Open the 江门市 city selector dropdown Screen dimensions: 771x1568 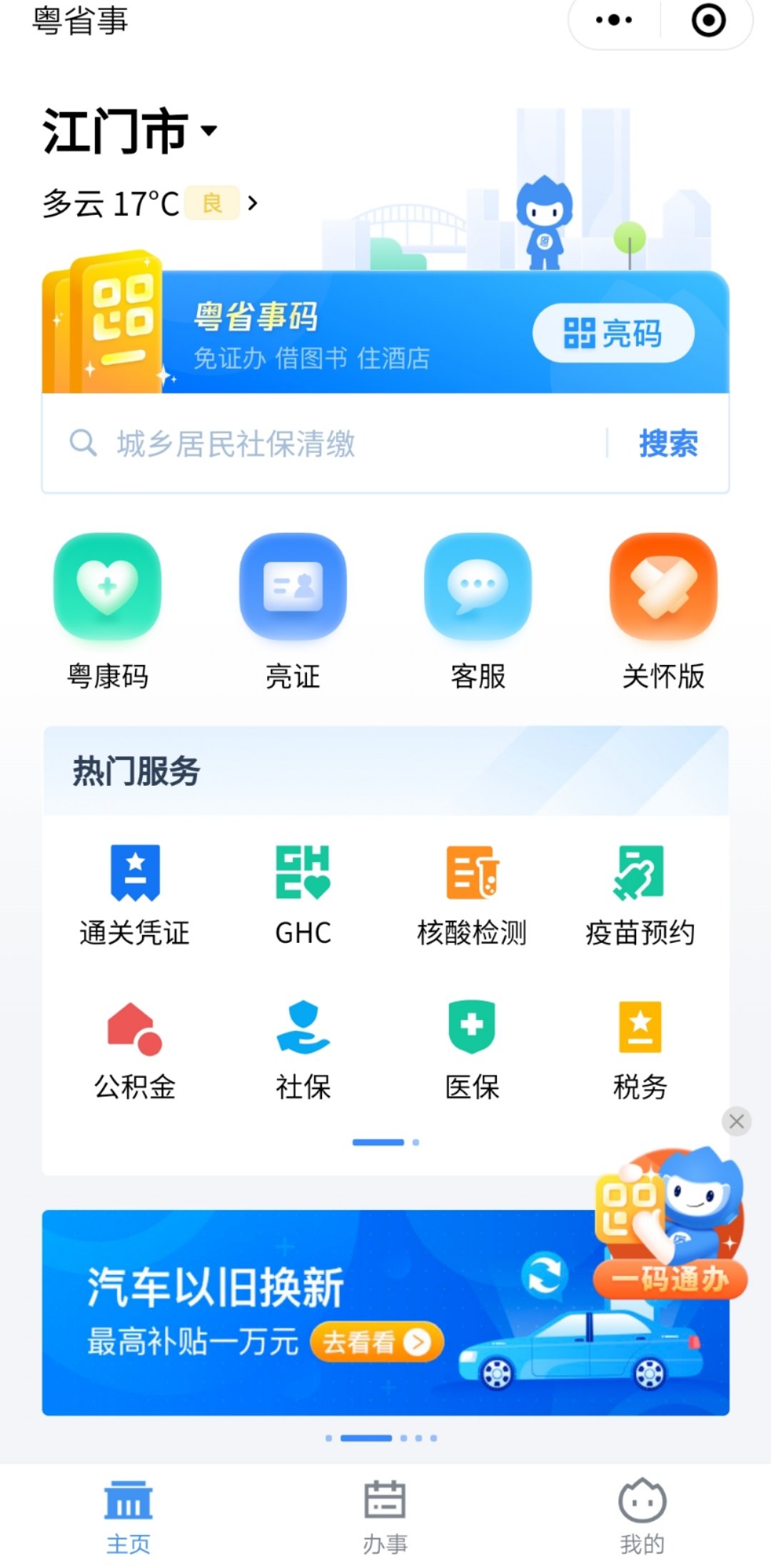point(130,131)
